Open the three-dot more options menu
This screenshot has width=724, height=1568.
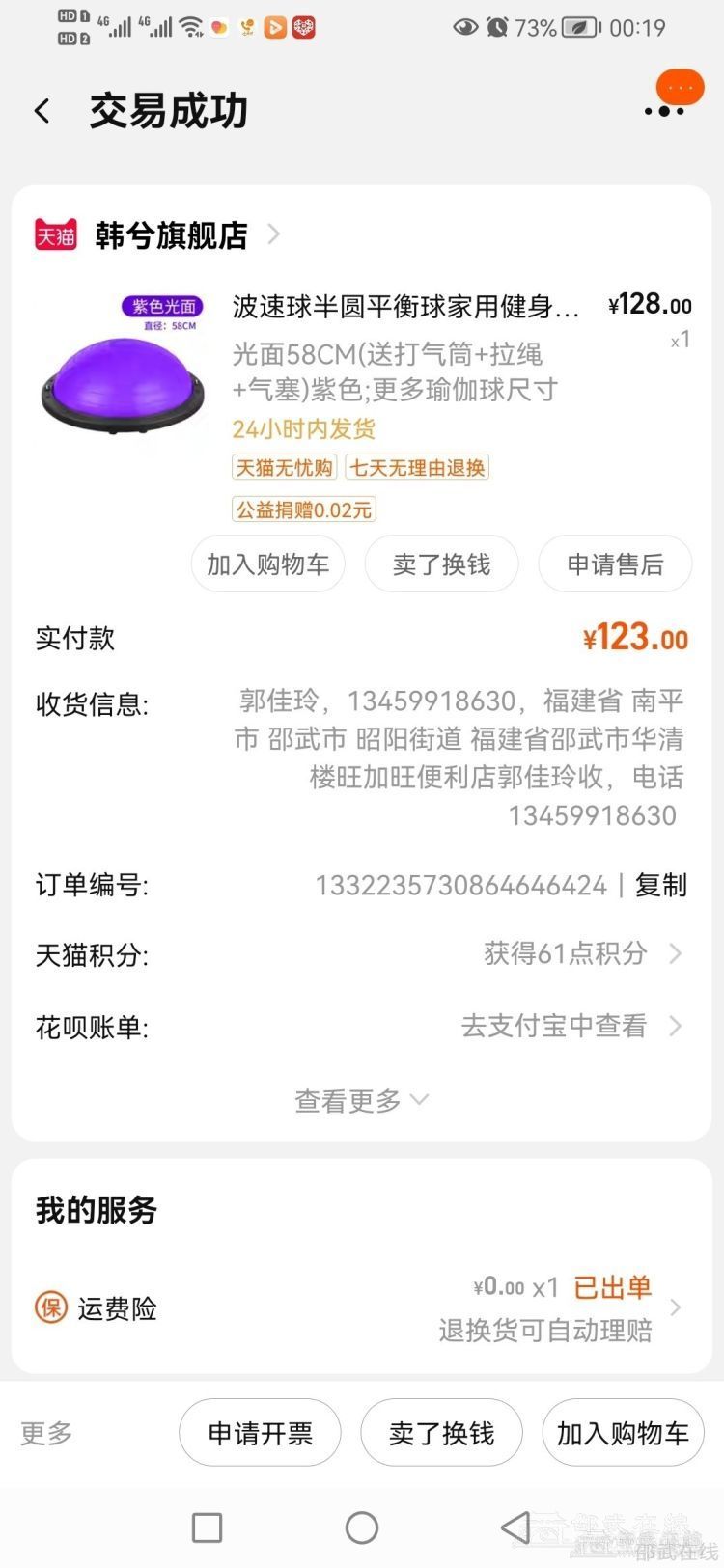click(x=664, y=110)
